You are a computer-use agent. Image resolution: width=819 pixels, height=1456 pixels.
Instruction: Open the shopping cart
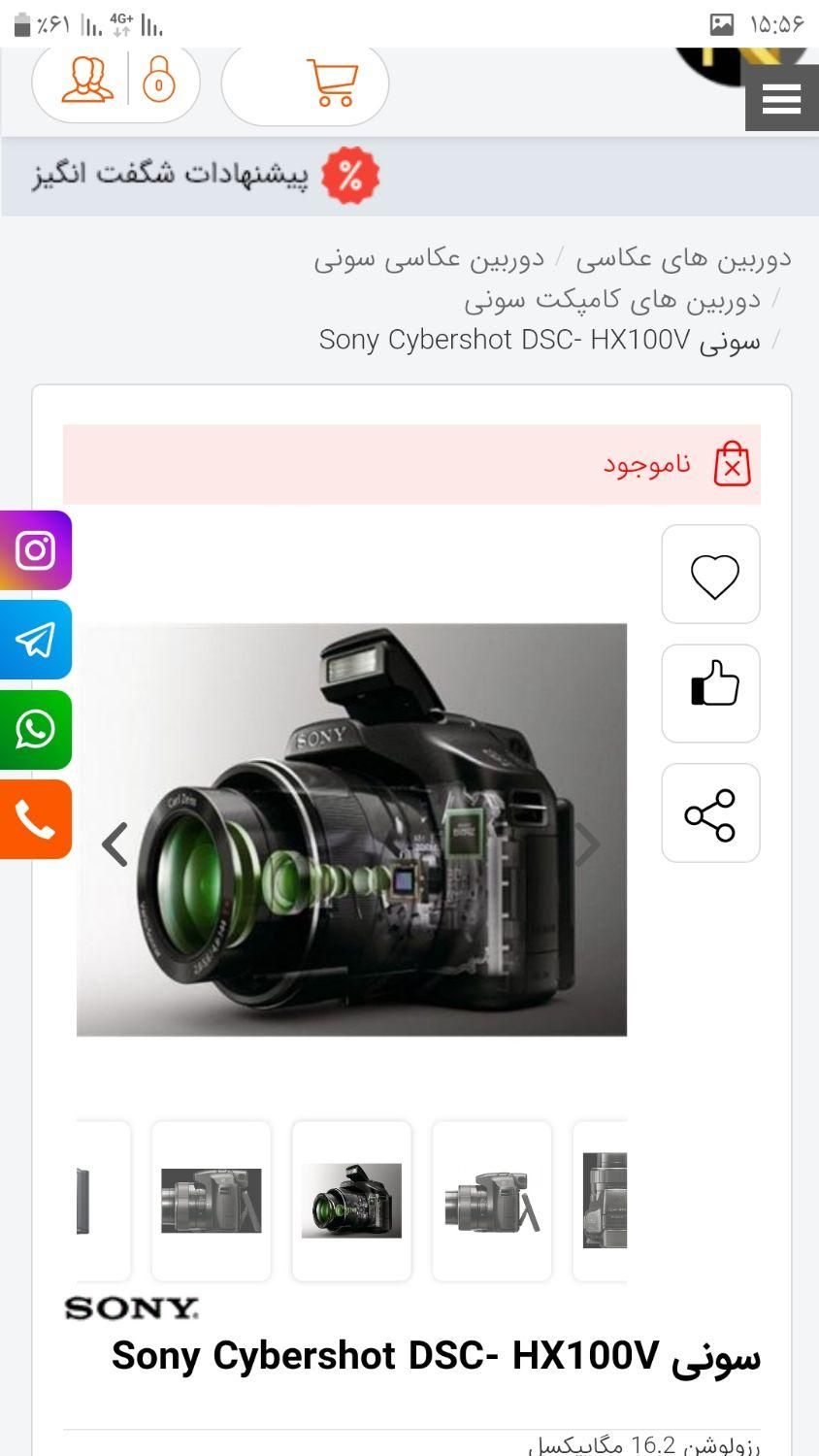click(x=305, y=83)
